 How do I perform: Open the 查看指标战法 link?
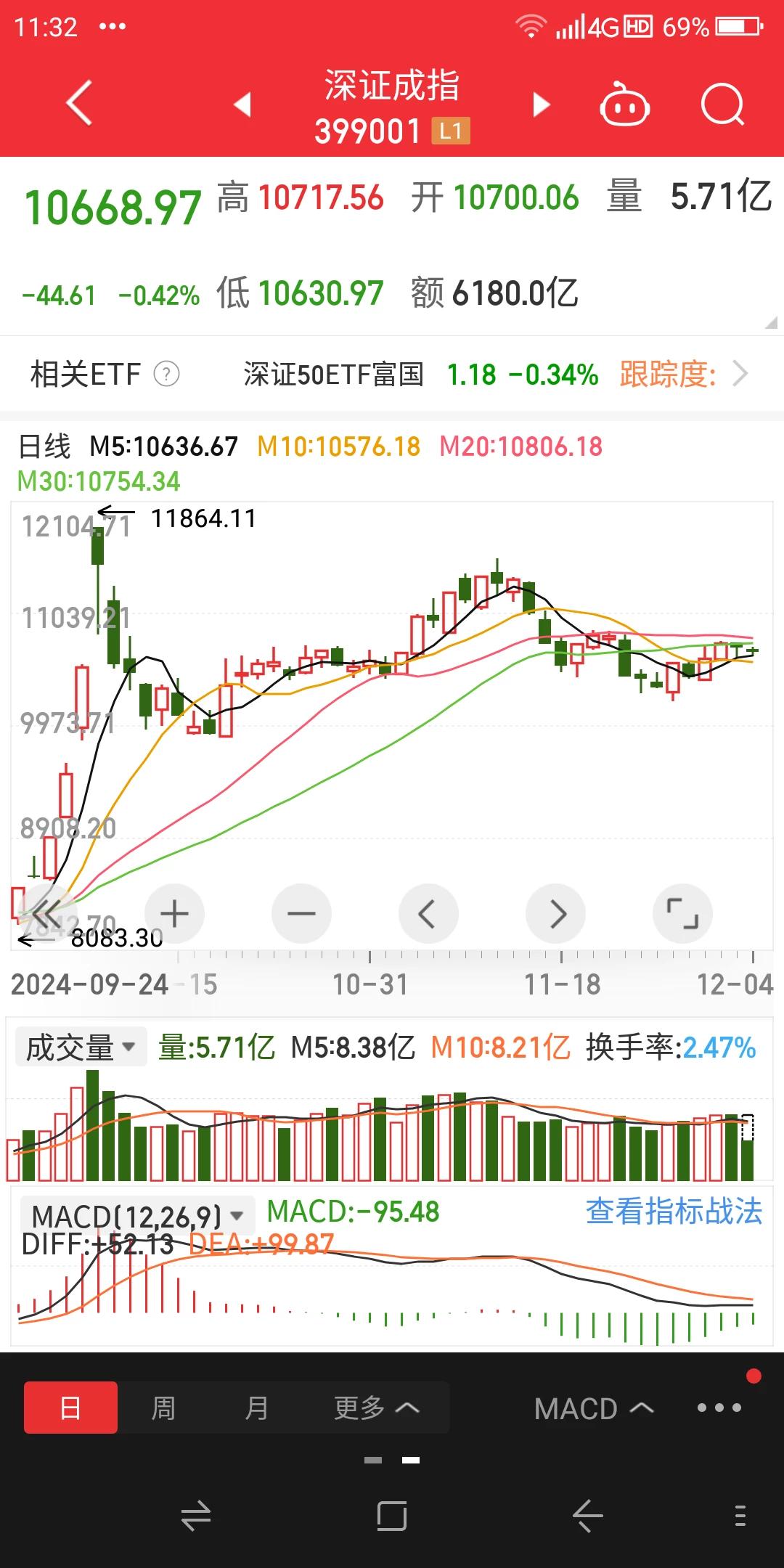tap(674, 1212)
